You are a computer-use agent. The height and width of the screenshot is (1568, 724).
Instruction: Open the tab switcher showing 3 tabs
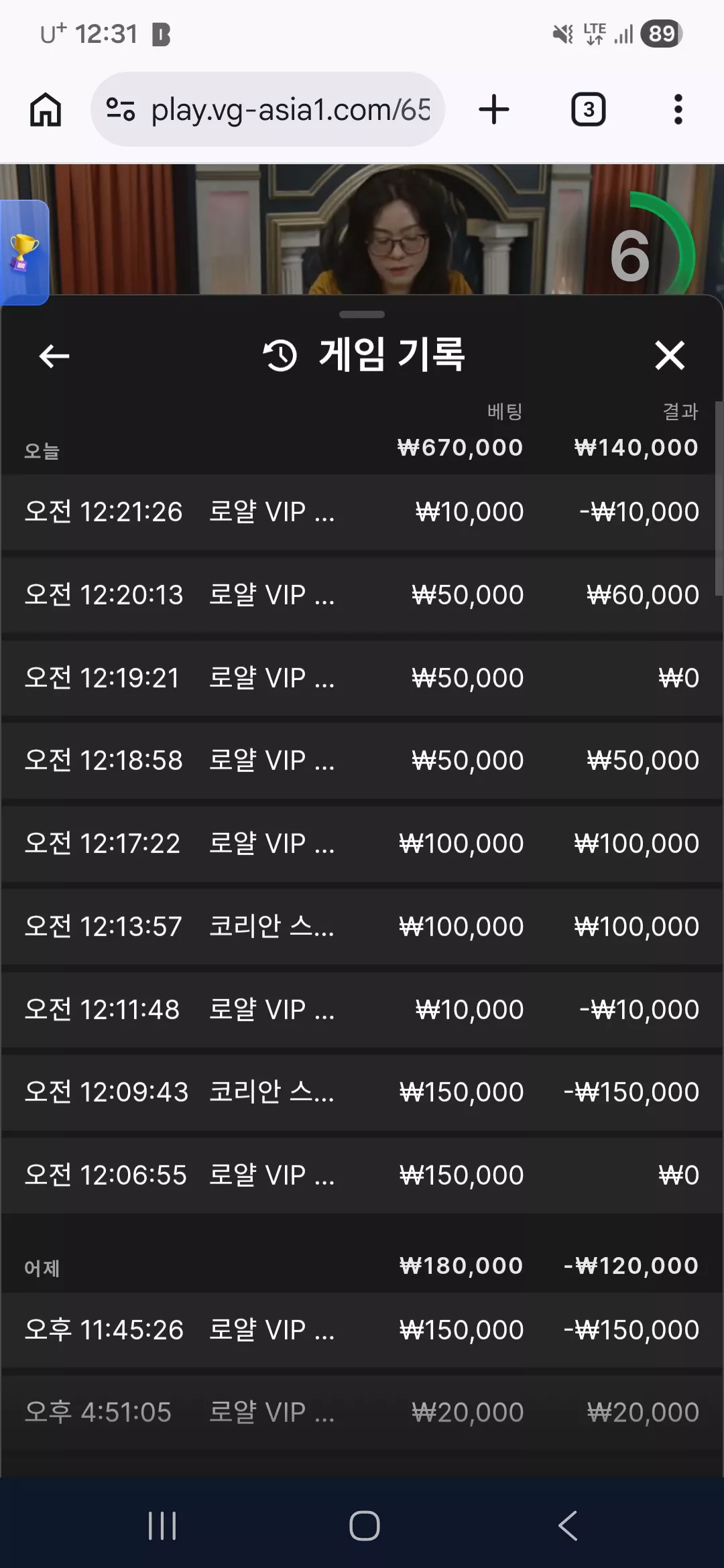coord(588,109)
